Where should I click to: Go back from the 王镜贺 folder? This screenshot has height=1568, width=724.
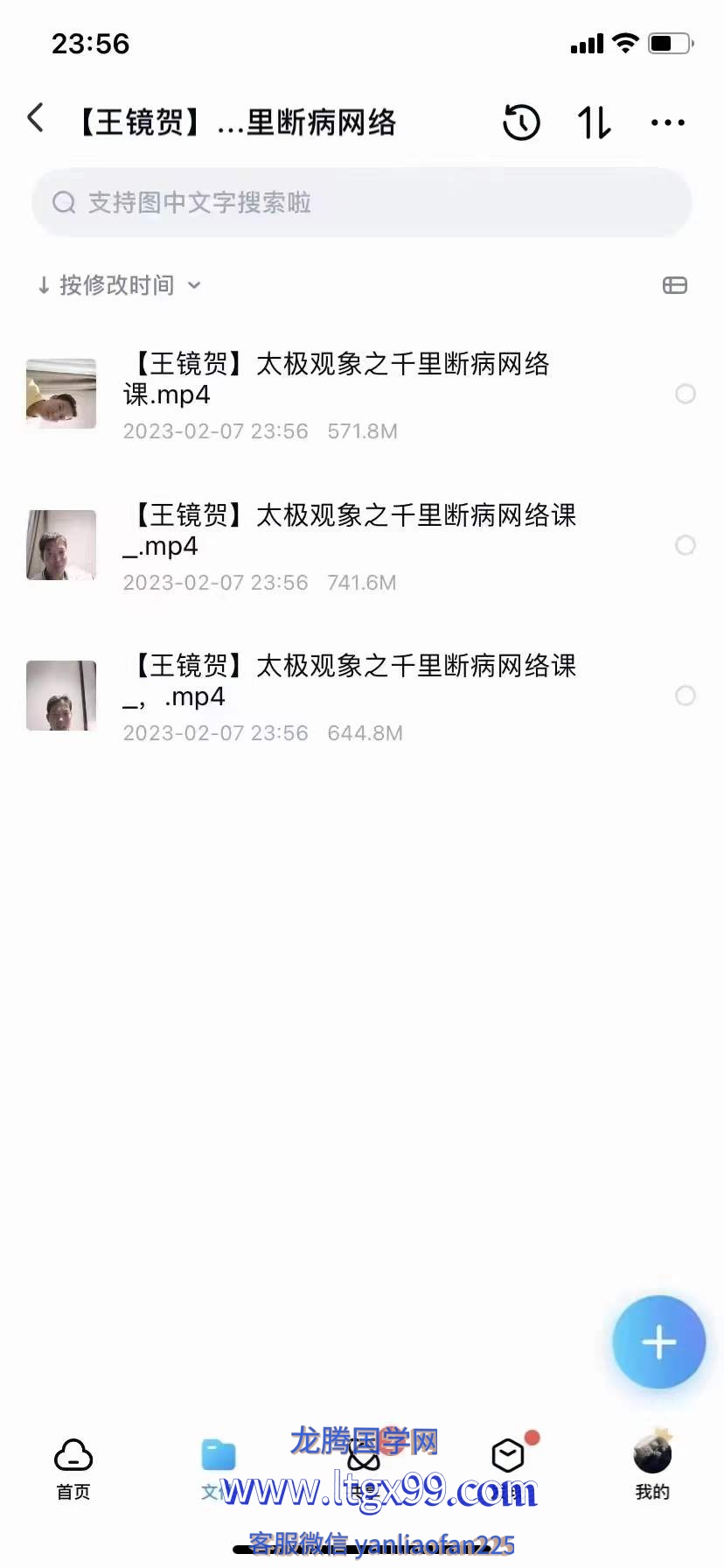[x=36, y=119]
